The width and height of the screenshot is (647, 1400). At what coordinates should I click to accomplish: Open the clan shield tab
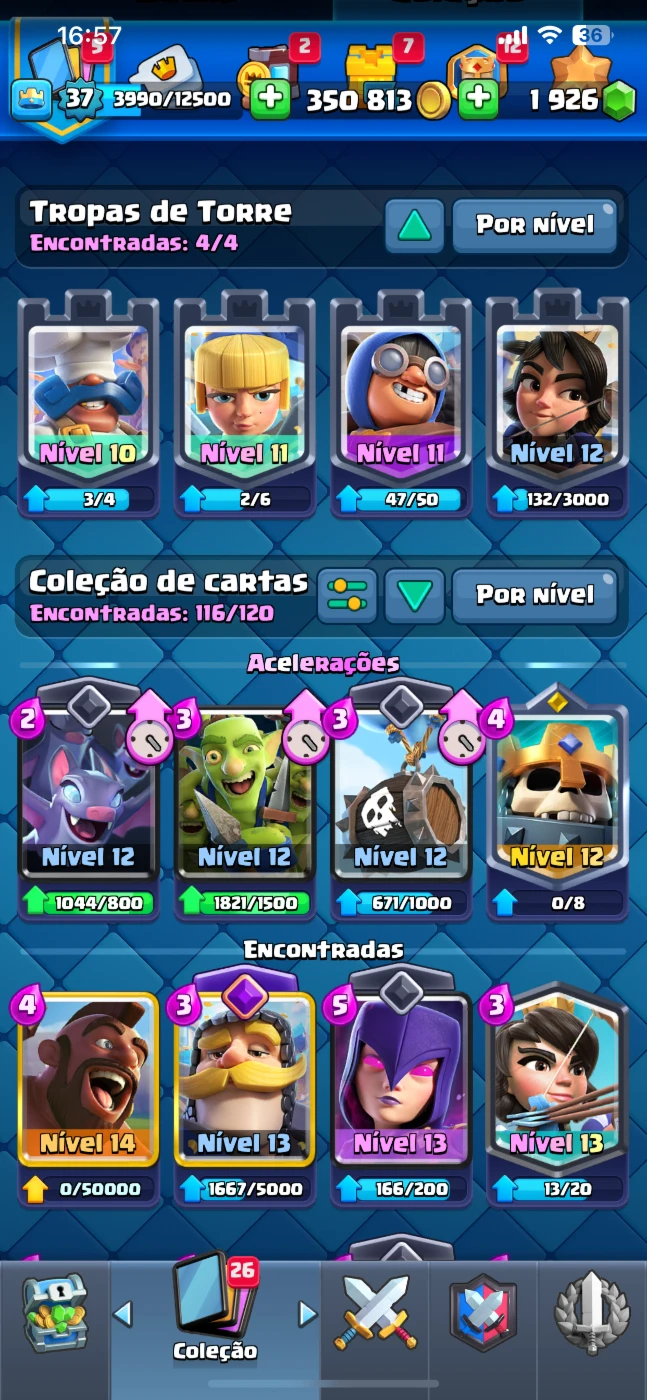pos(484,1312)
